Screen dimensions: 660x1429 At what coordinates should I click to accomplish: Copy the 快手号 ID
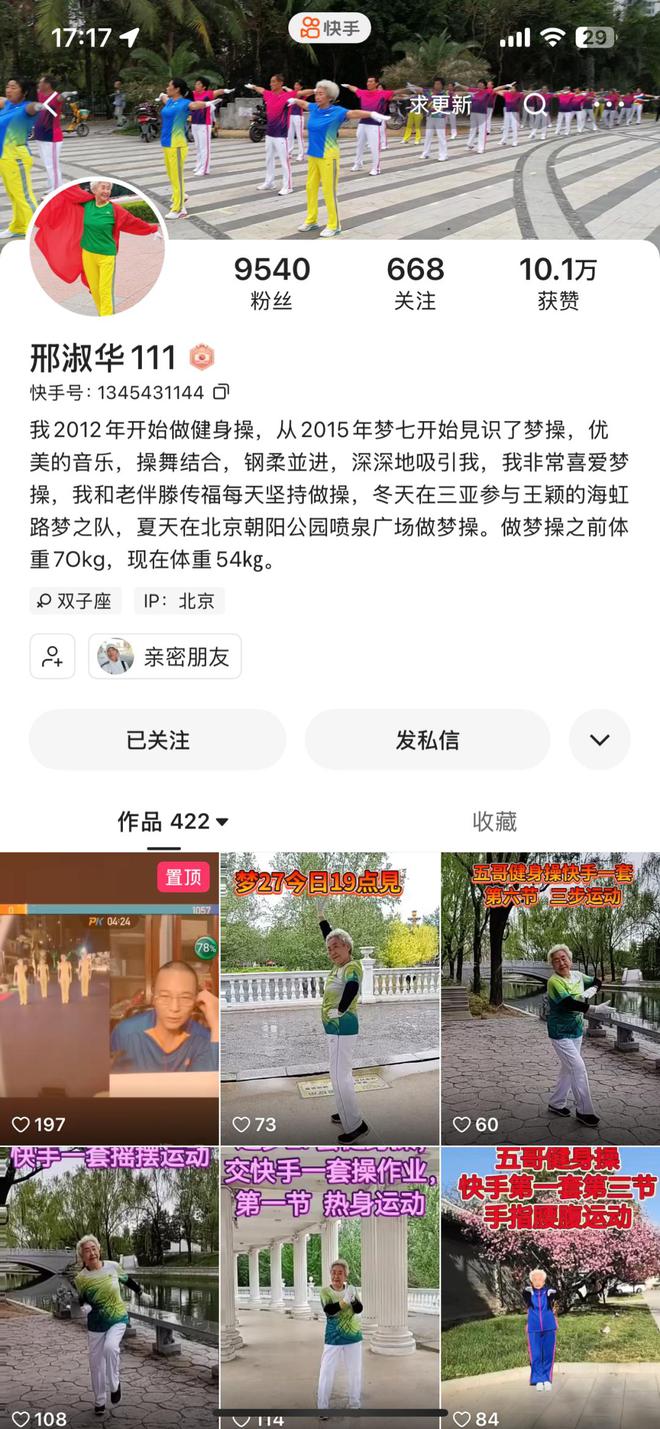click(221, 392)
